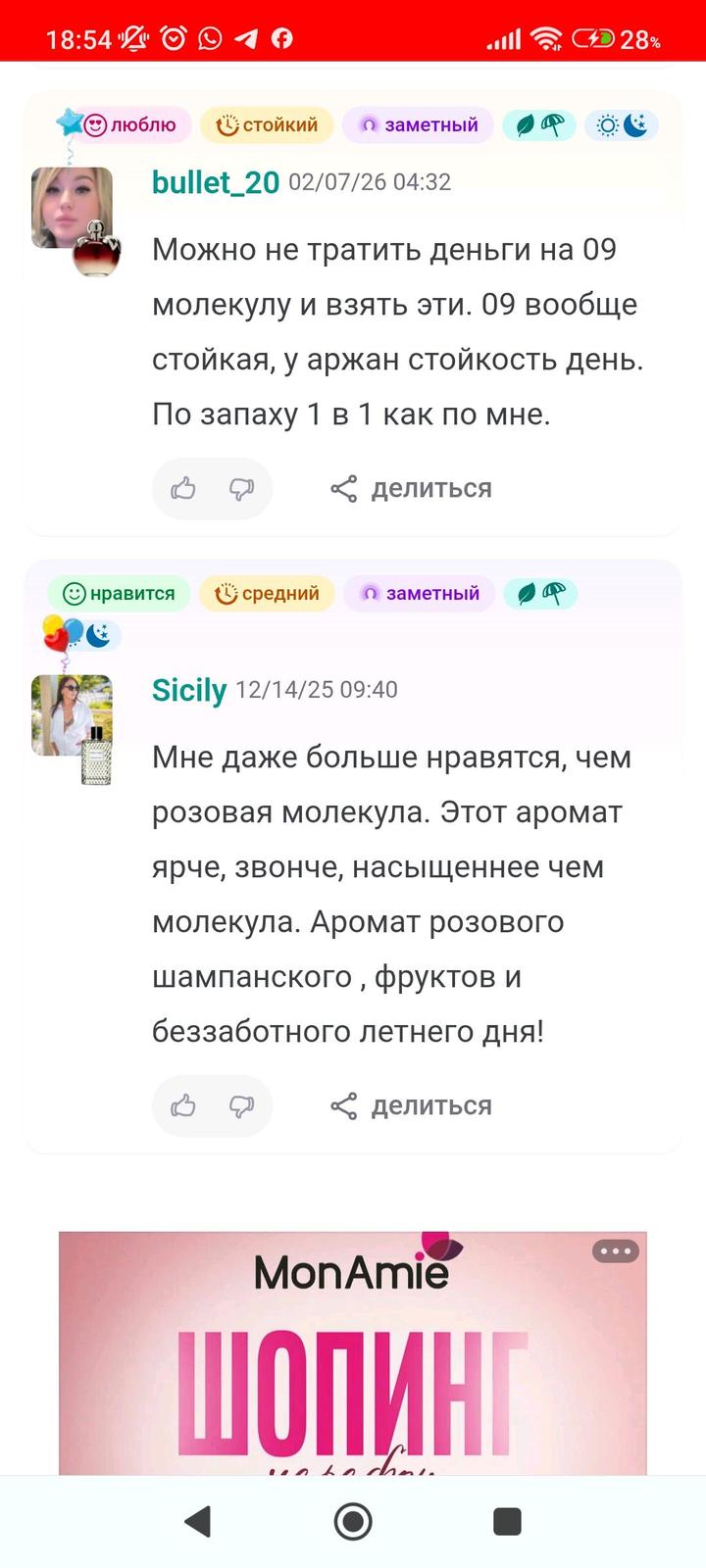Tap bullet_20's avatar picture
The image size is (706, 1568).
(72, 207)
